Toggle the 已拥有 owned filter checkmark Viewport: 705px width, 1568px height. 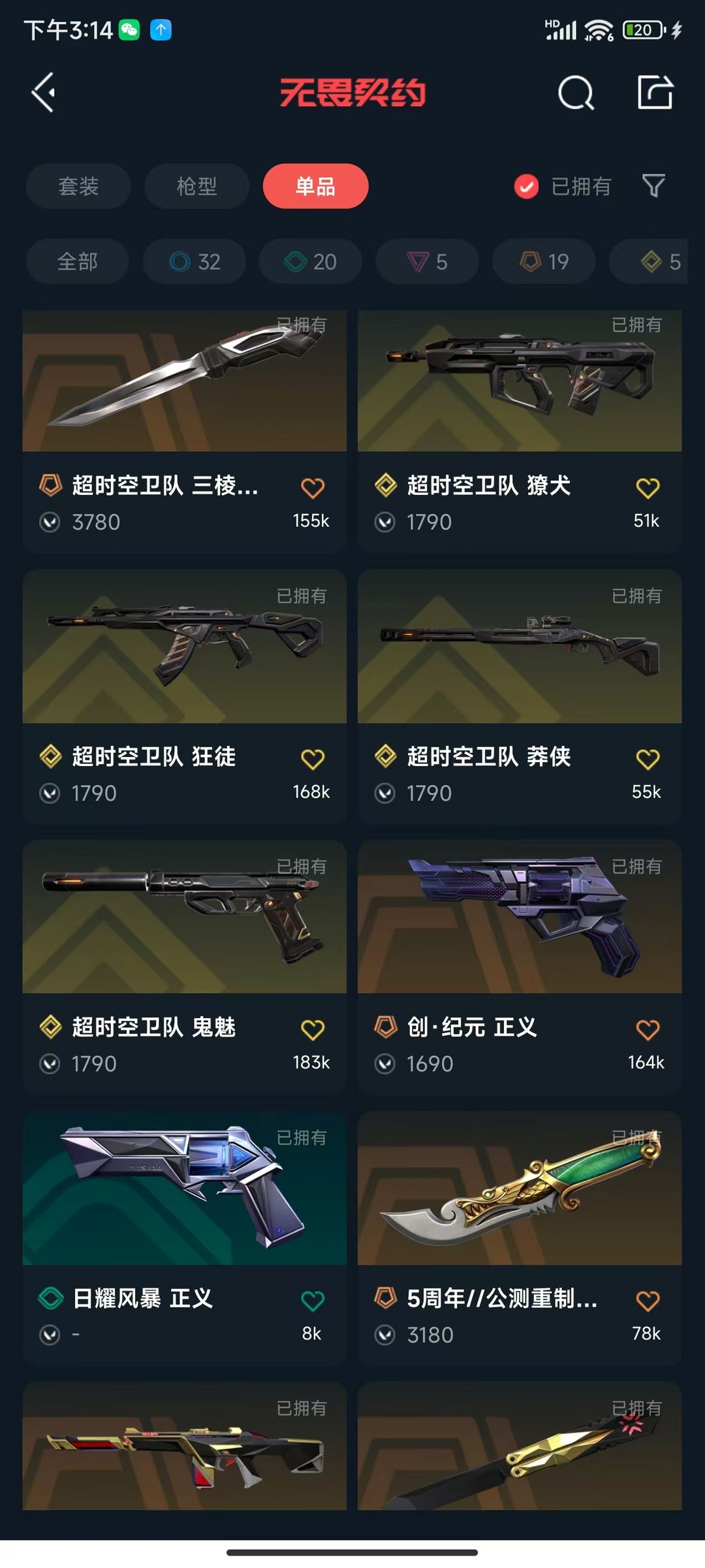point(526,186)
